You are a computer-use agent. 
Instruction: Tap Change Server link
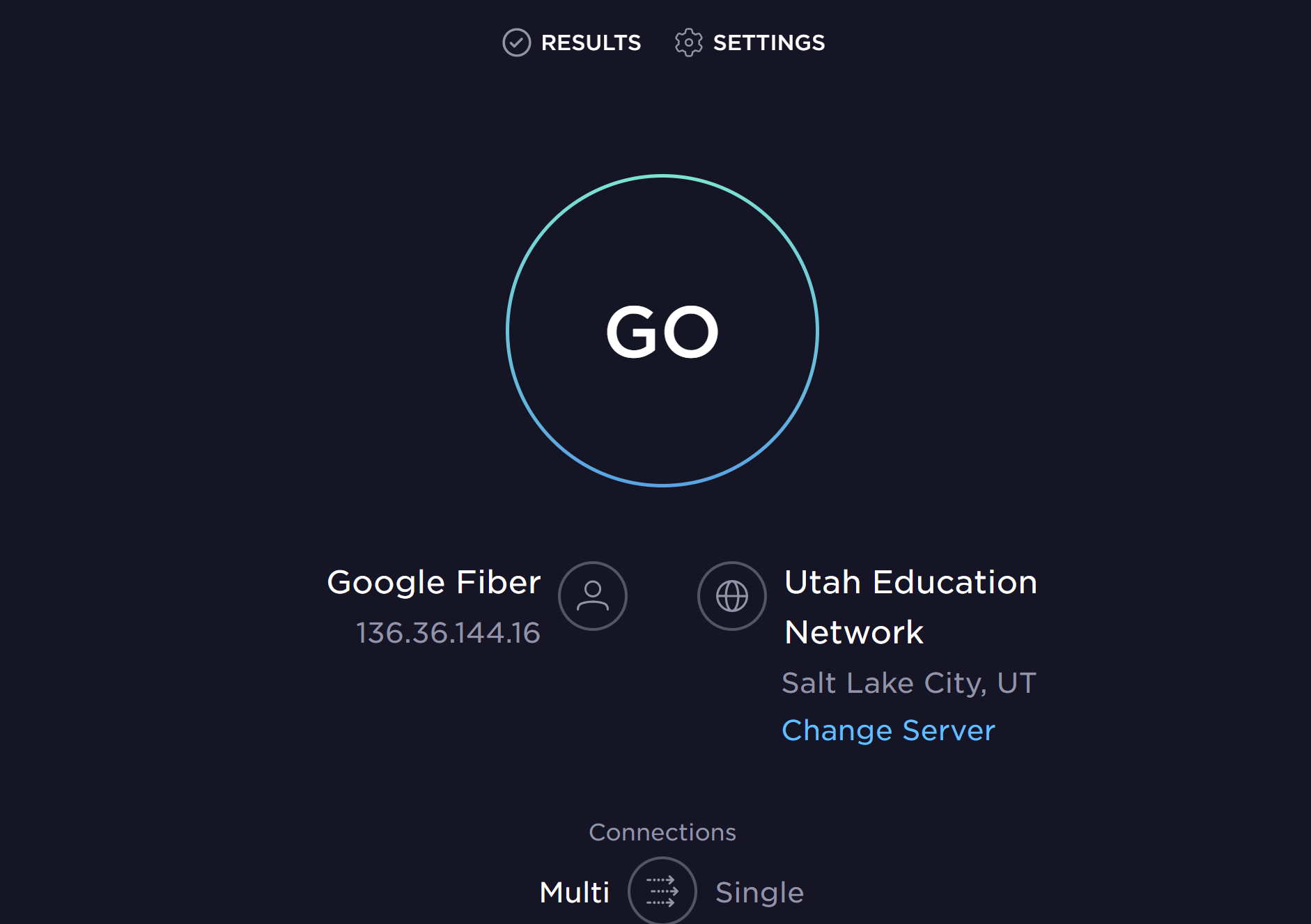tap(888, 730)
